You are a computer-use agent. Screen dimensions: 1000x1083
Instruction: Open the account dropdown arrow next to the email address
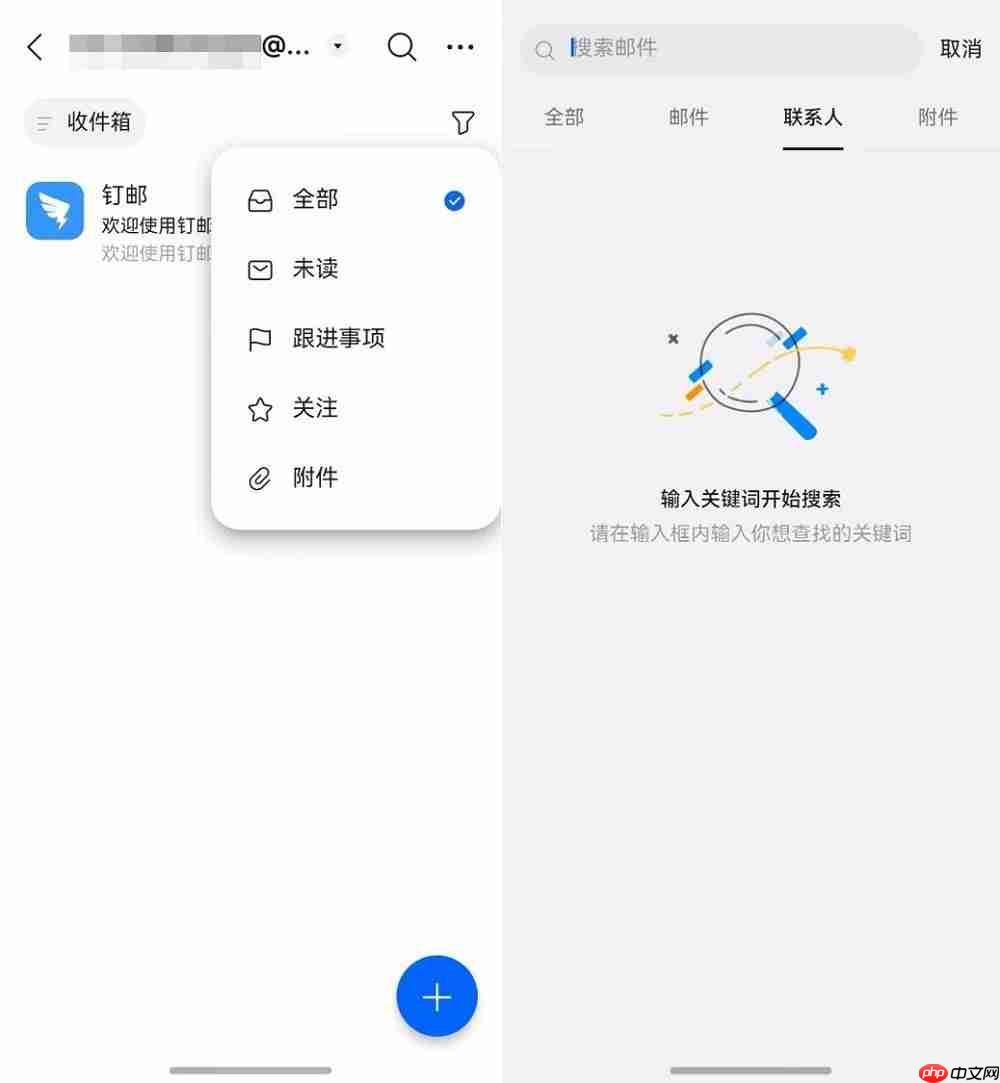pyautogui.click(x=338, y=46)
